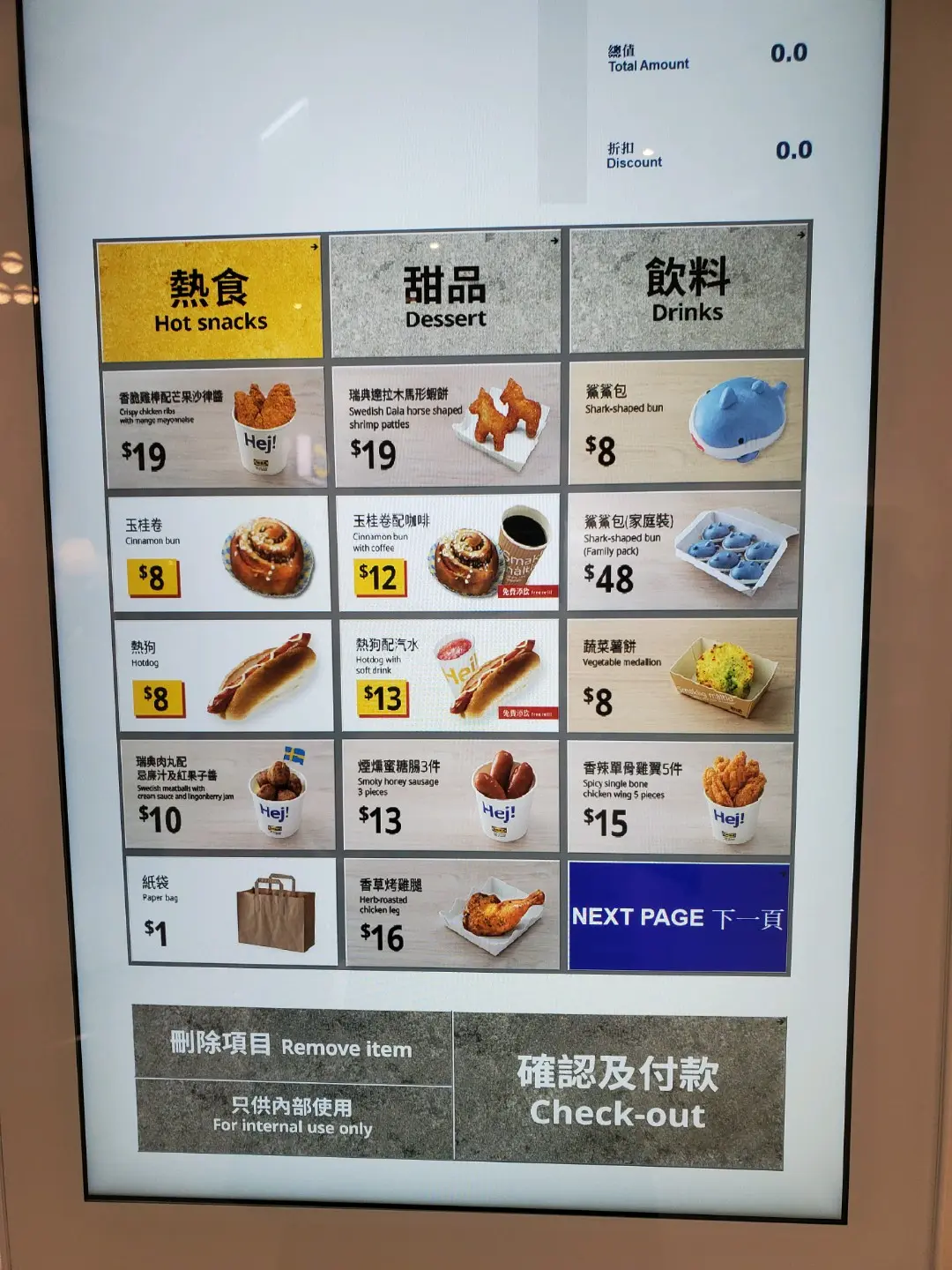Choose Hotdog with soft drink
952x1270 pixels.
coord(450,675)
